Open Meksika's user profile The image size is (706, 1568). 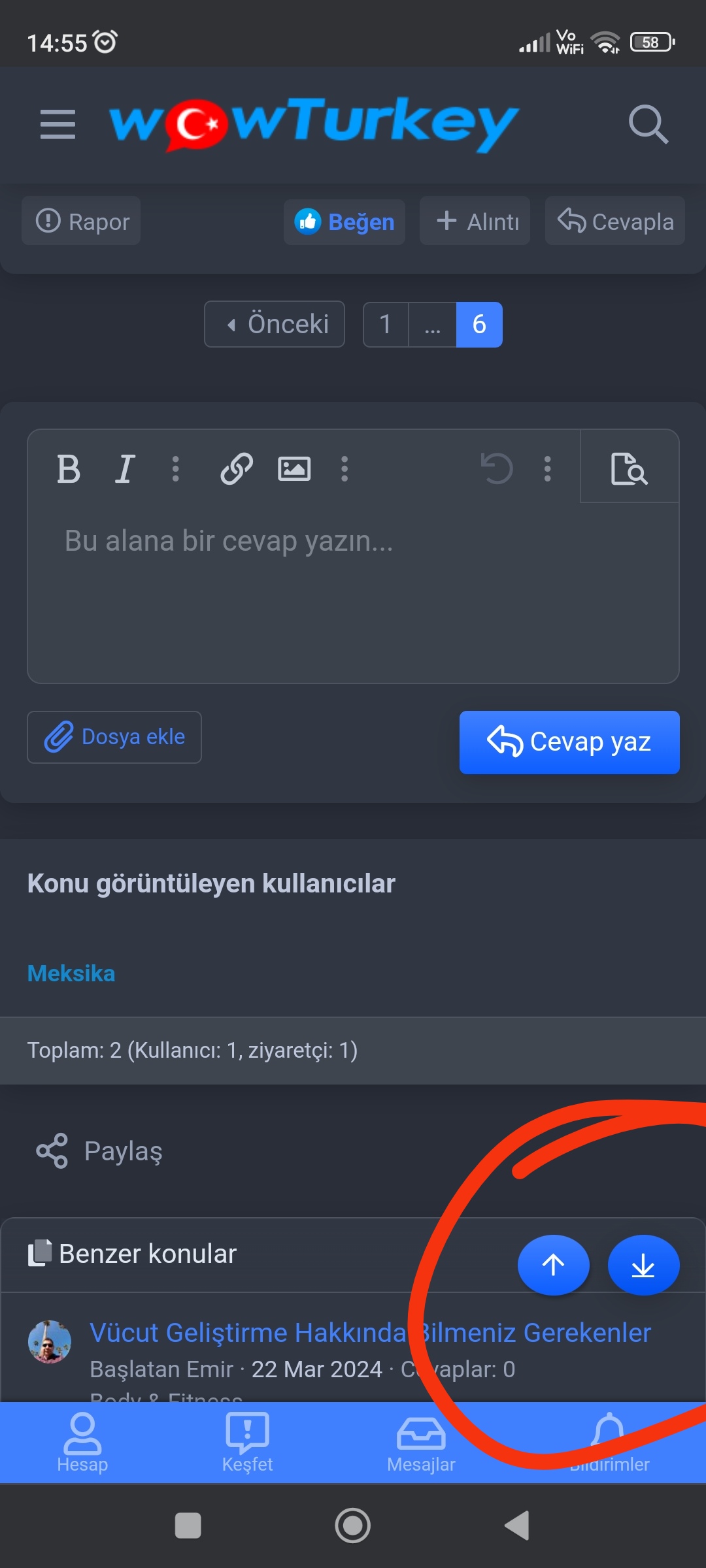click(x=71, y=973)
